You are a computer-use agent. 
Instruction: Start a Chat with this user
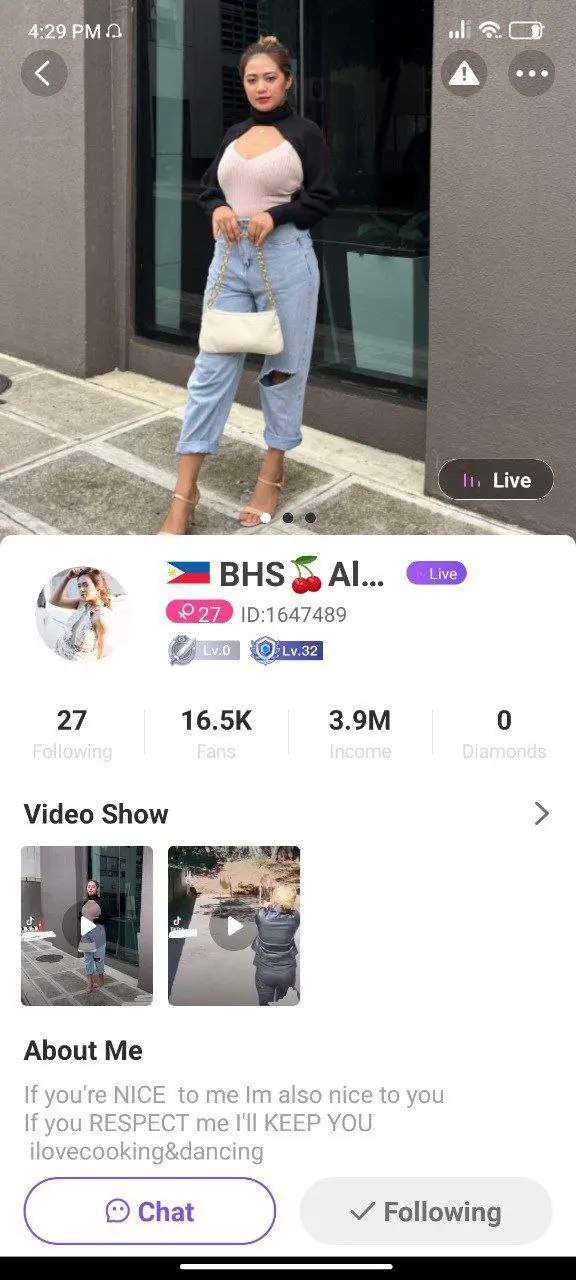[150, 1211]
